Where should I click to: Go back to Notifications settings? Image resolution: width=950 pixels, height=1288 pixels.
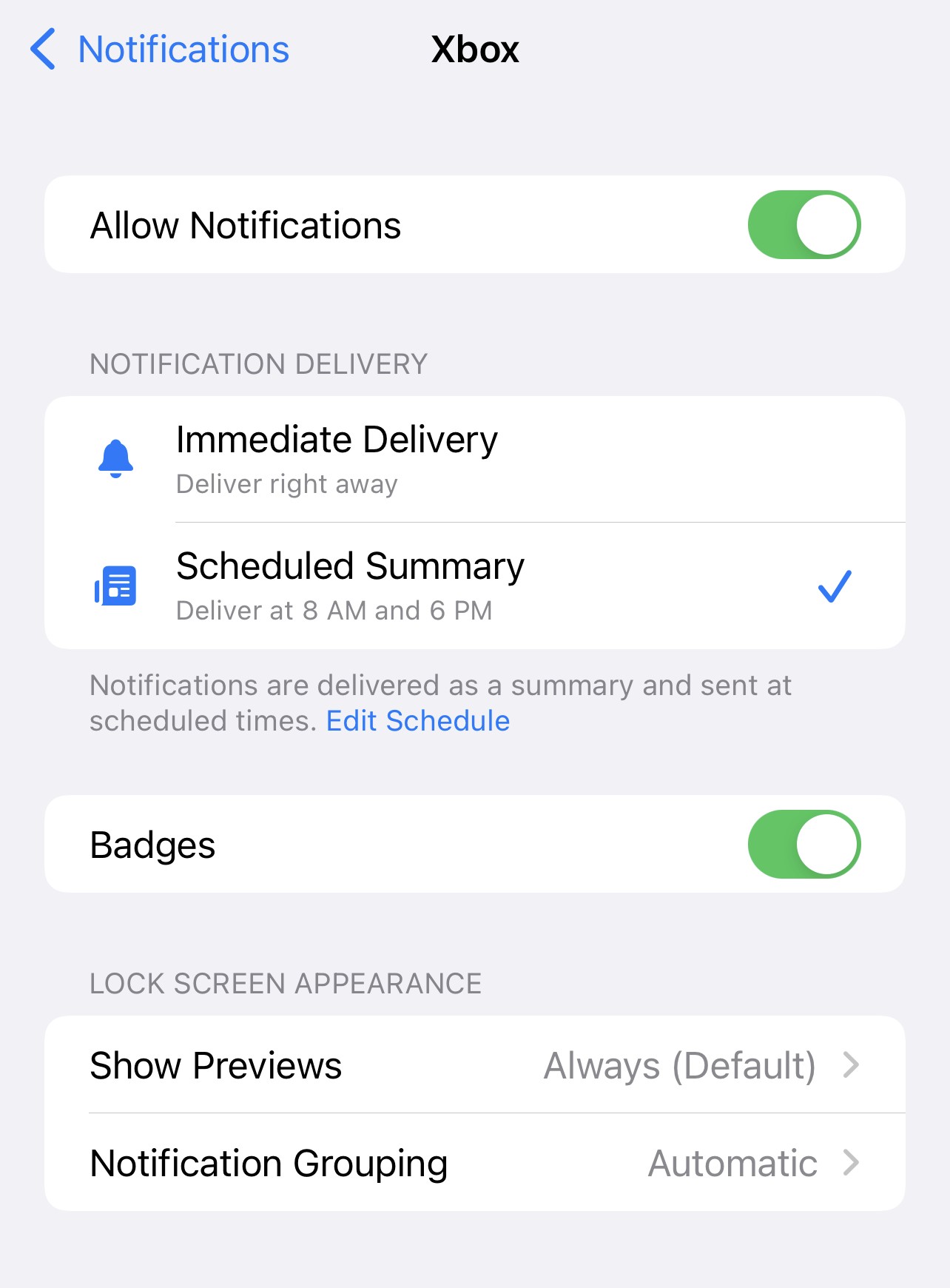159,50
